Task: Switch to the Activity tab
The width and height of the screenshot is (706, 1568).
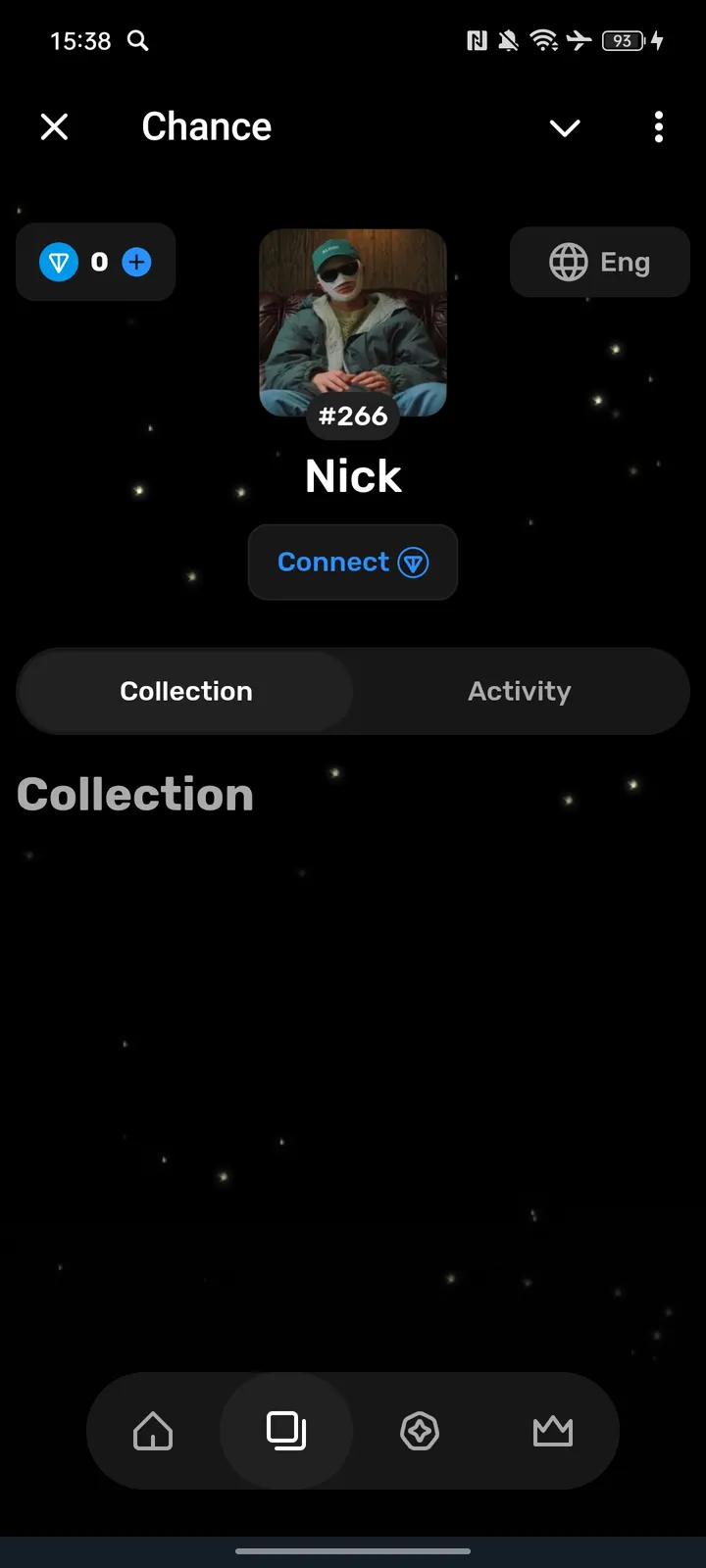Action: [519, 691]
